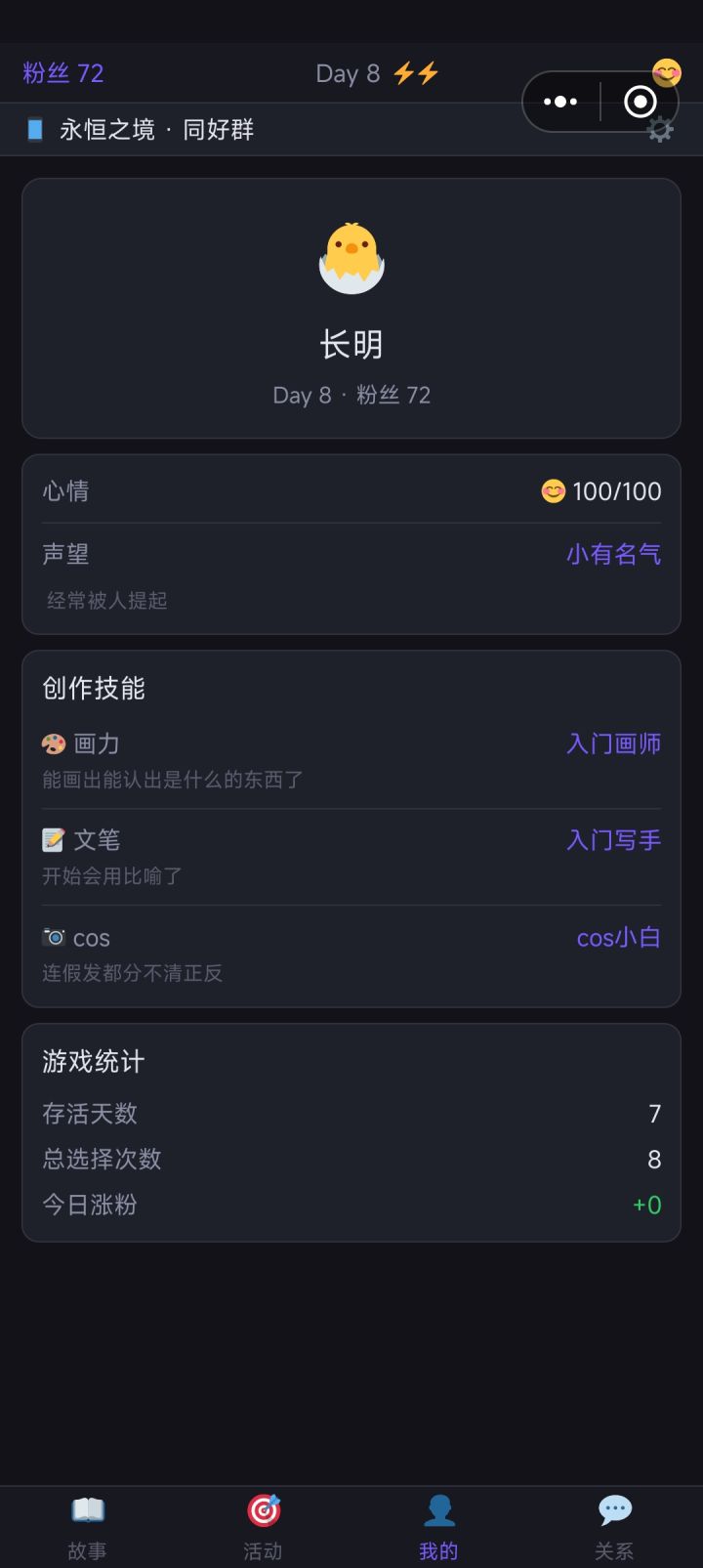This screenshot has height=1568, width=703.
Task: Open the 活动 tab
Action: (x=263, y=1526)
